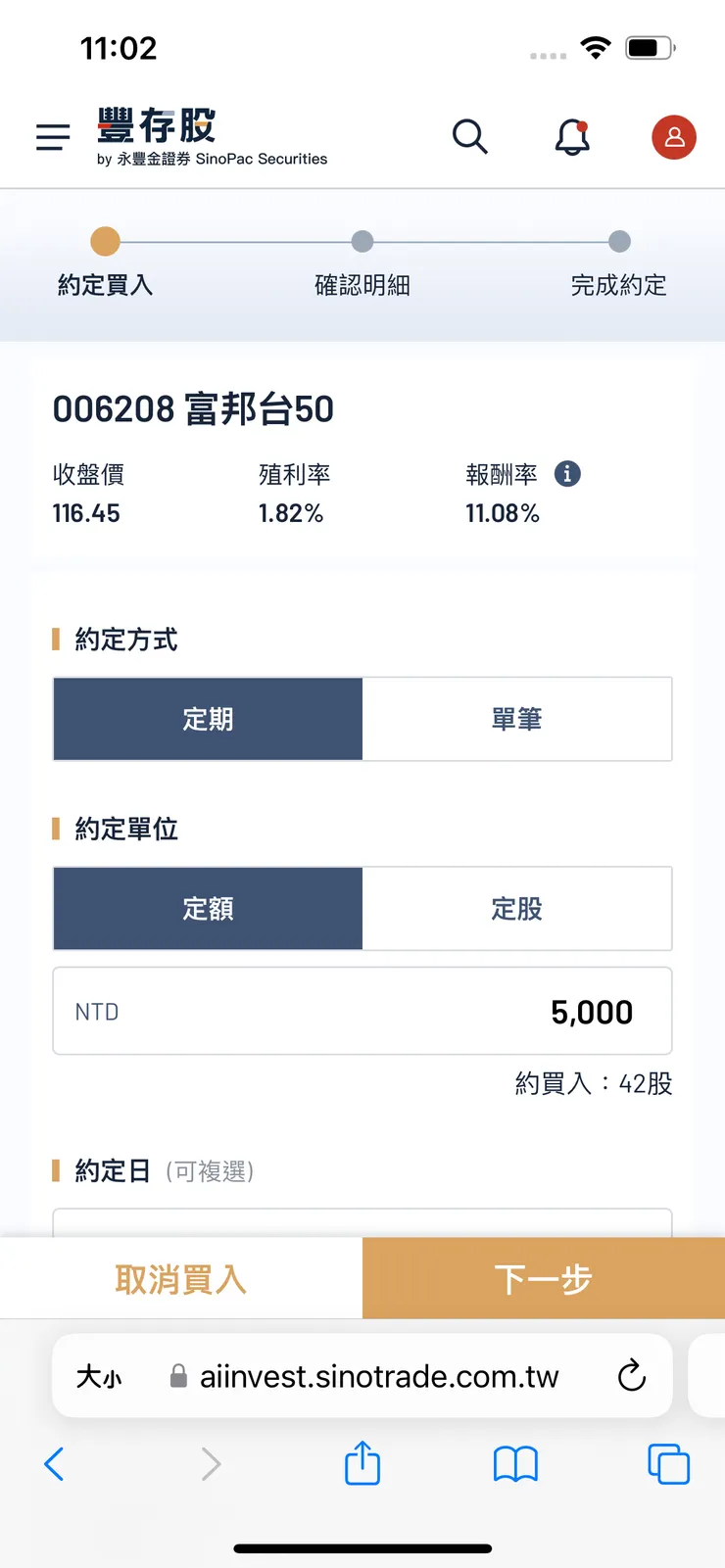
Task: Tap the 確認明細 step in the progress bar
Action: [362, 241]
